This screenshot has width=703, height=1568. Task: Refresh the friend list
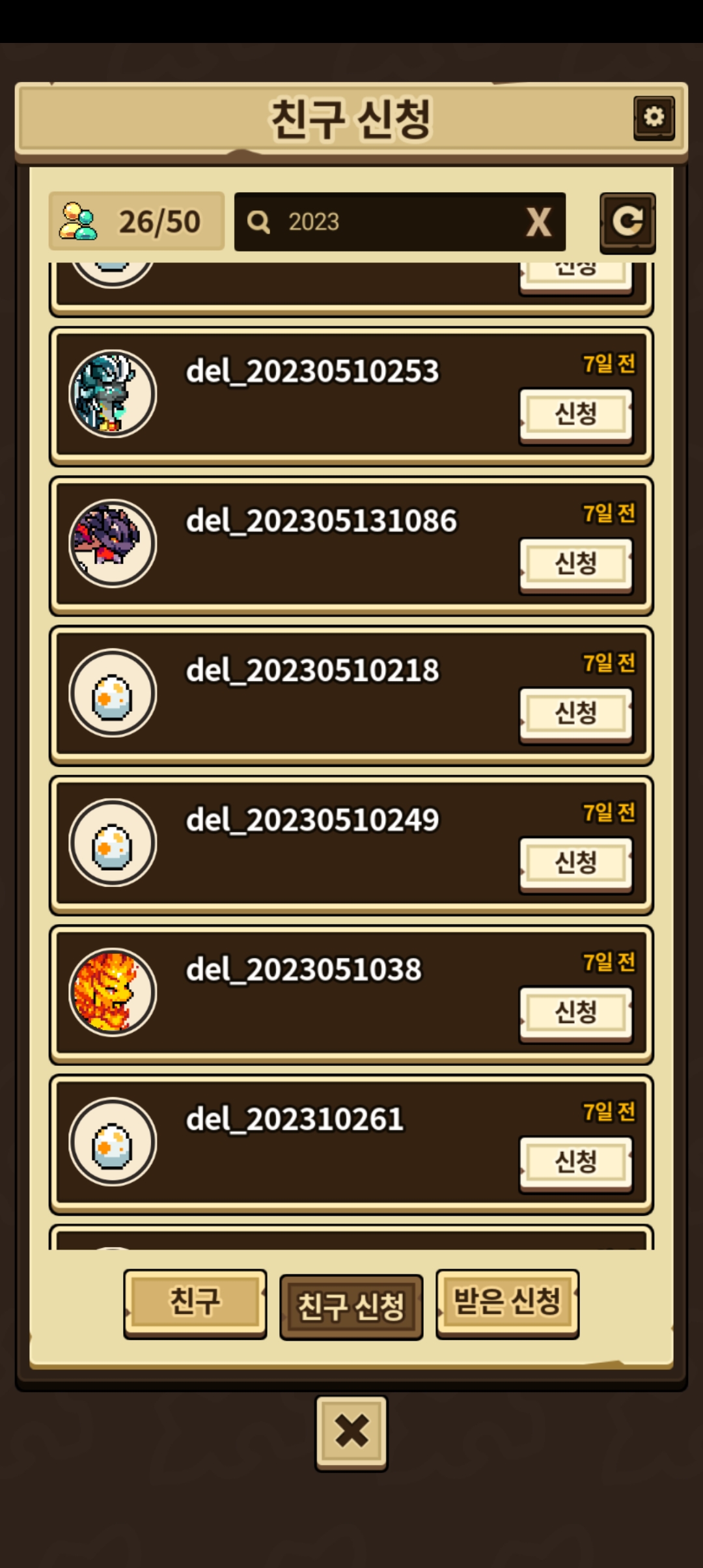pos(627,223)
